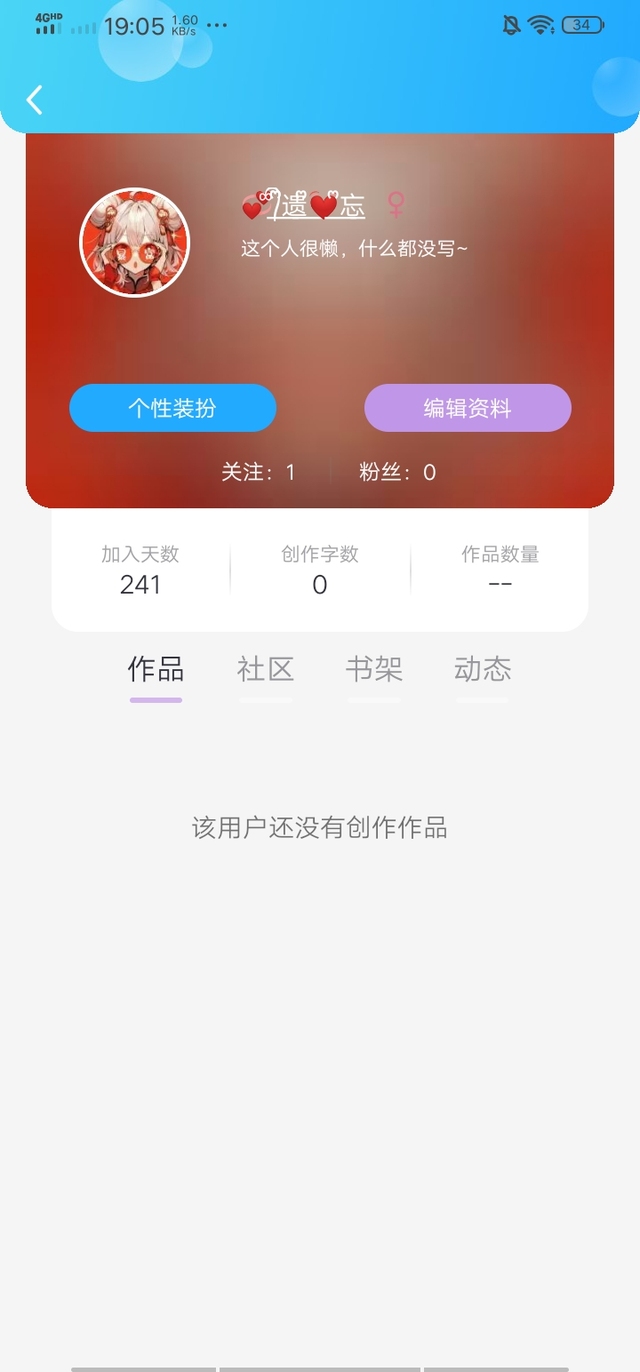
Task: Open the profile avatar picture
Action: (x=134, y=243)
